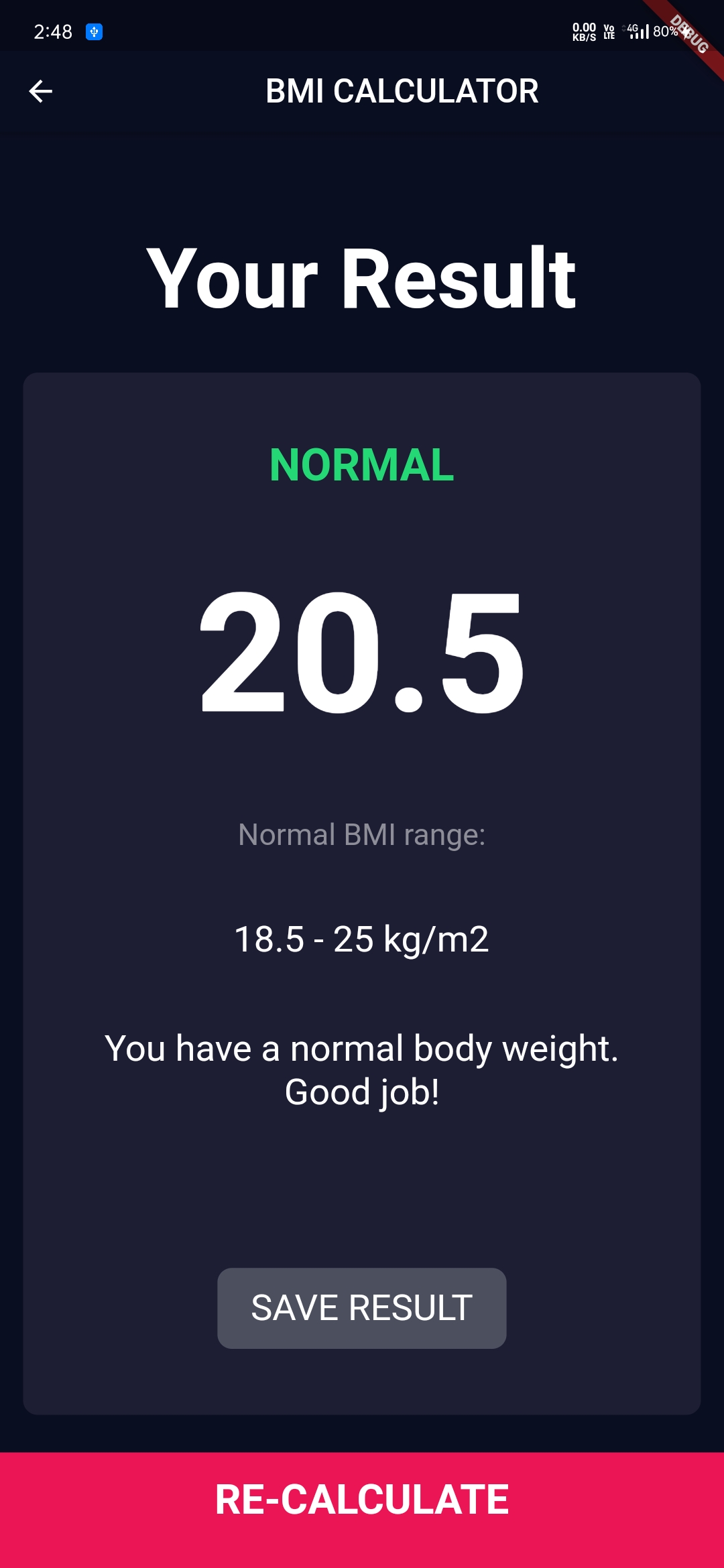
Task: Tap the USB connection icon in status bar
Action: [94, 31]
